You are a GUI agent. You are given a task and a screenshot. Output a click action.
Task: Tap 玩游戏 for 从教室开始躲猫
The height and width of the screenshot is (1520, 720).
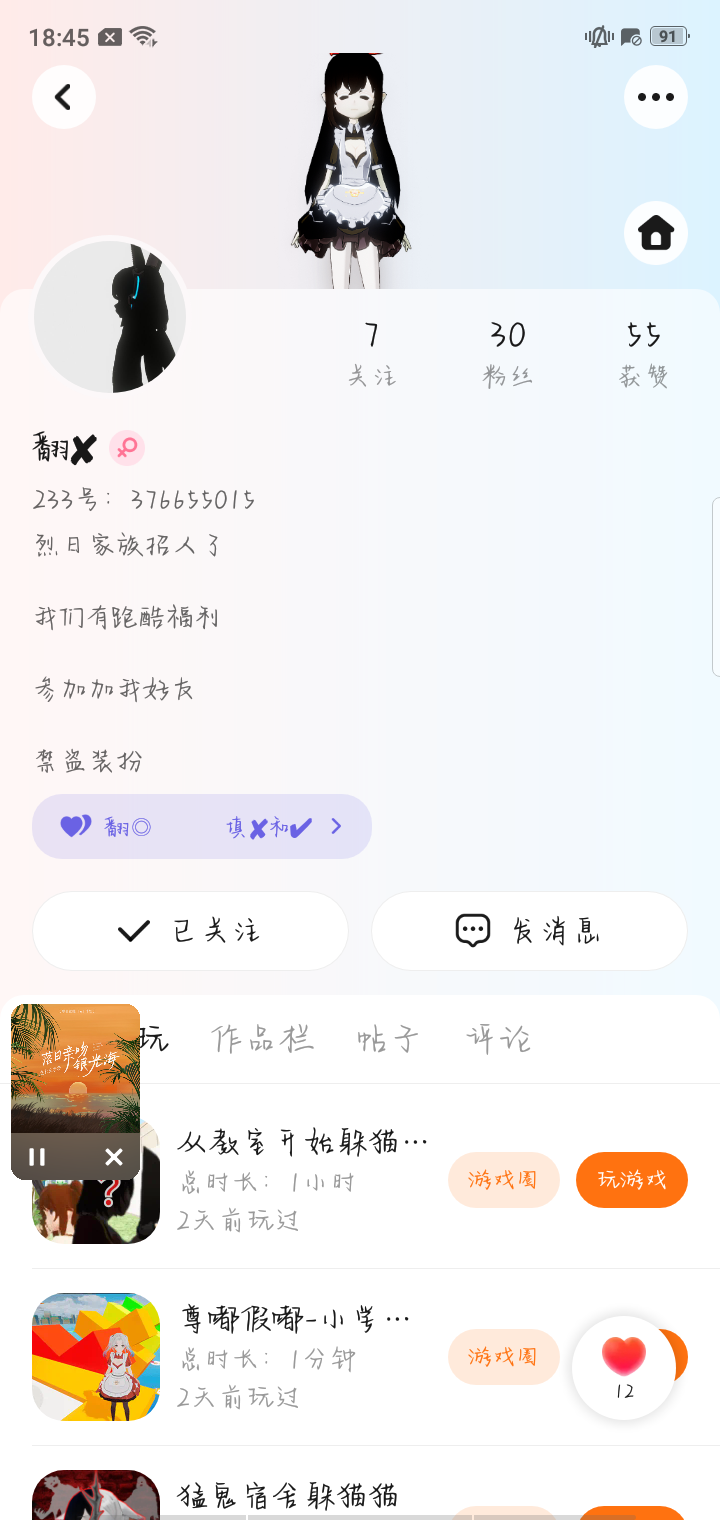pyautogui.click(x=632, y=1180)
